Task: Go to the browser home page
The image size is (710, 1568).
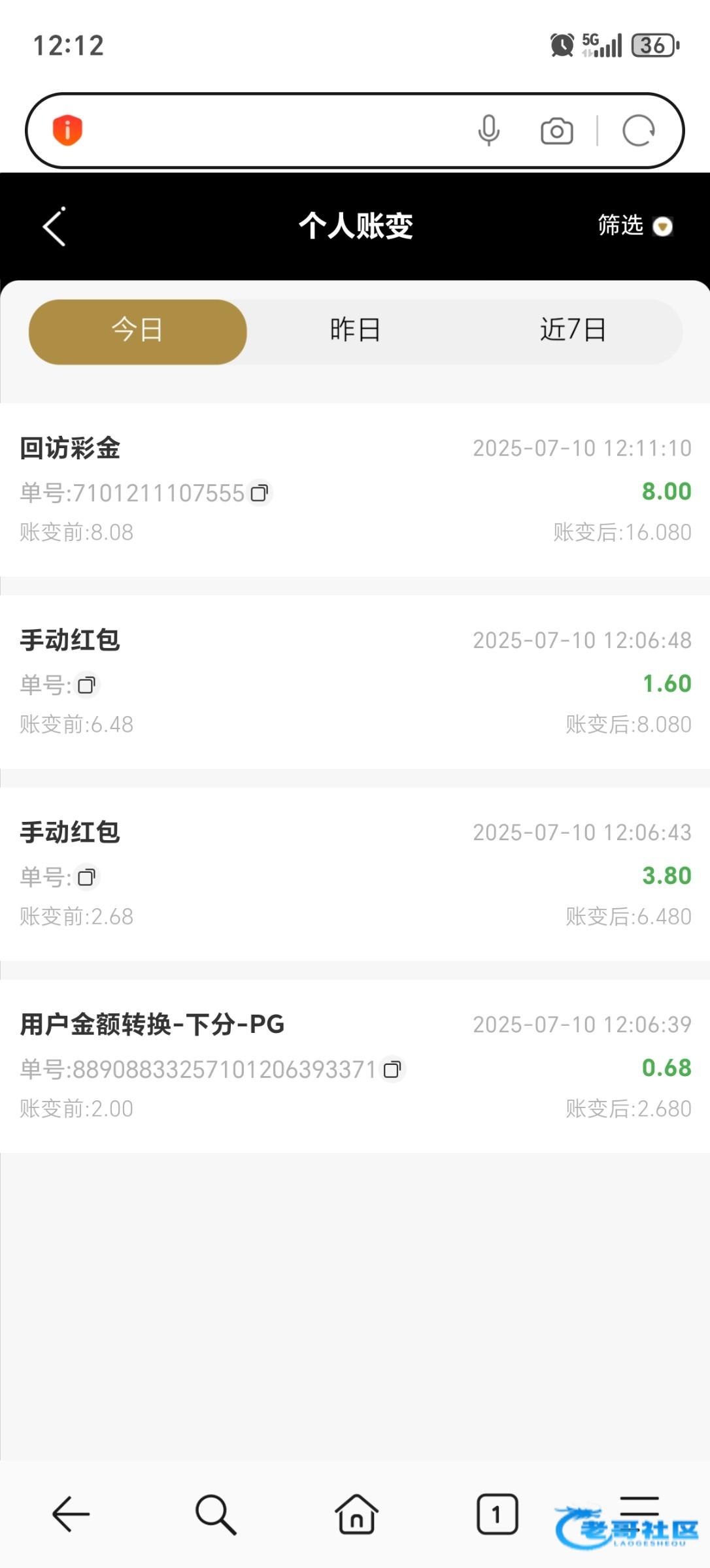Action: 356,1514
